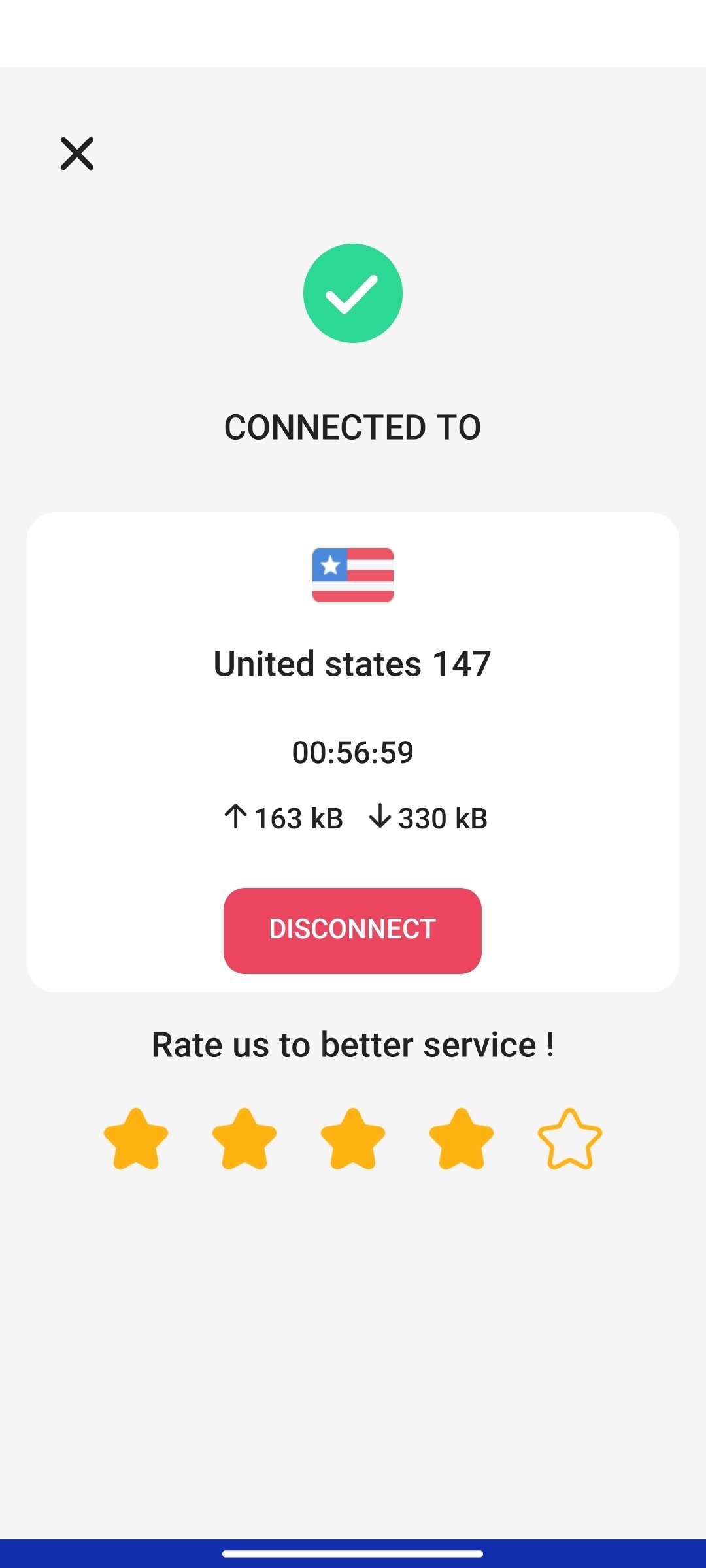The height and width of the screenshot is (1568, 706).
Task: Rate four stars
Action: click(462, 1139)
